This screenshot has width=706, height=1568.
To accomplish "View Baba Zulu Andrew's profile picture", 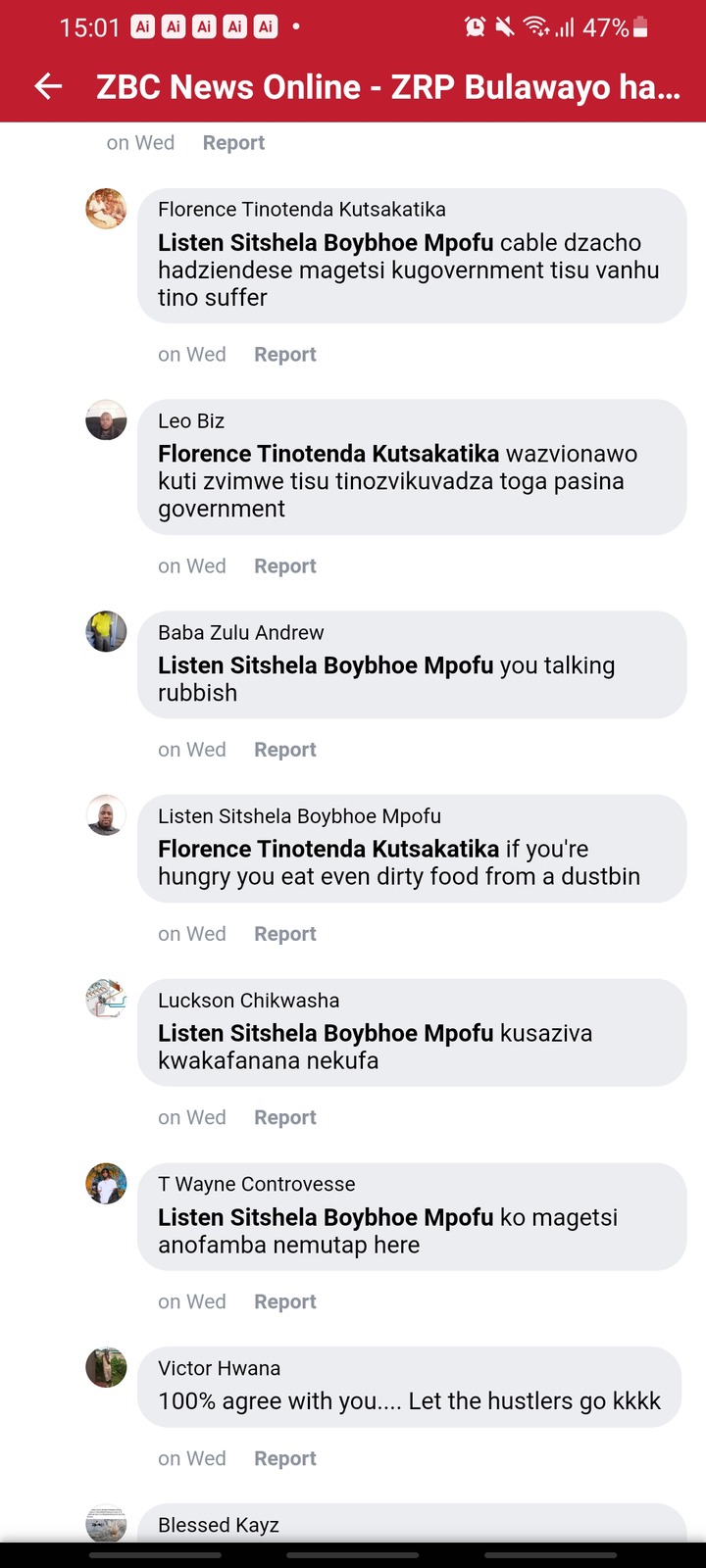I will pyautogui.click(x=106, y=632).
